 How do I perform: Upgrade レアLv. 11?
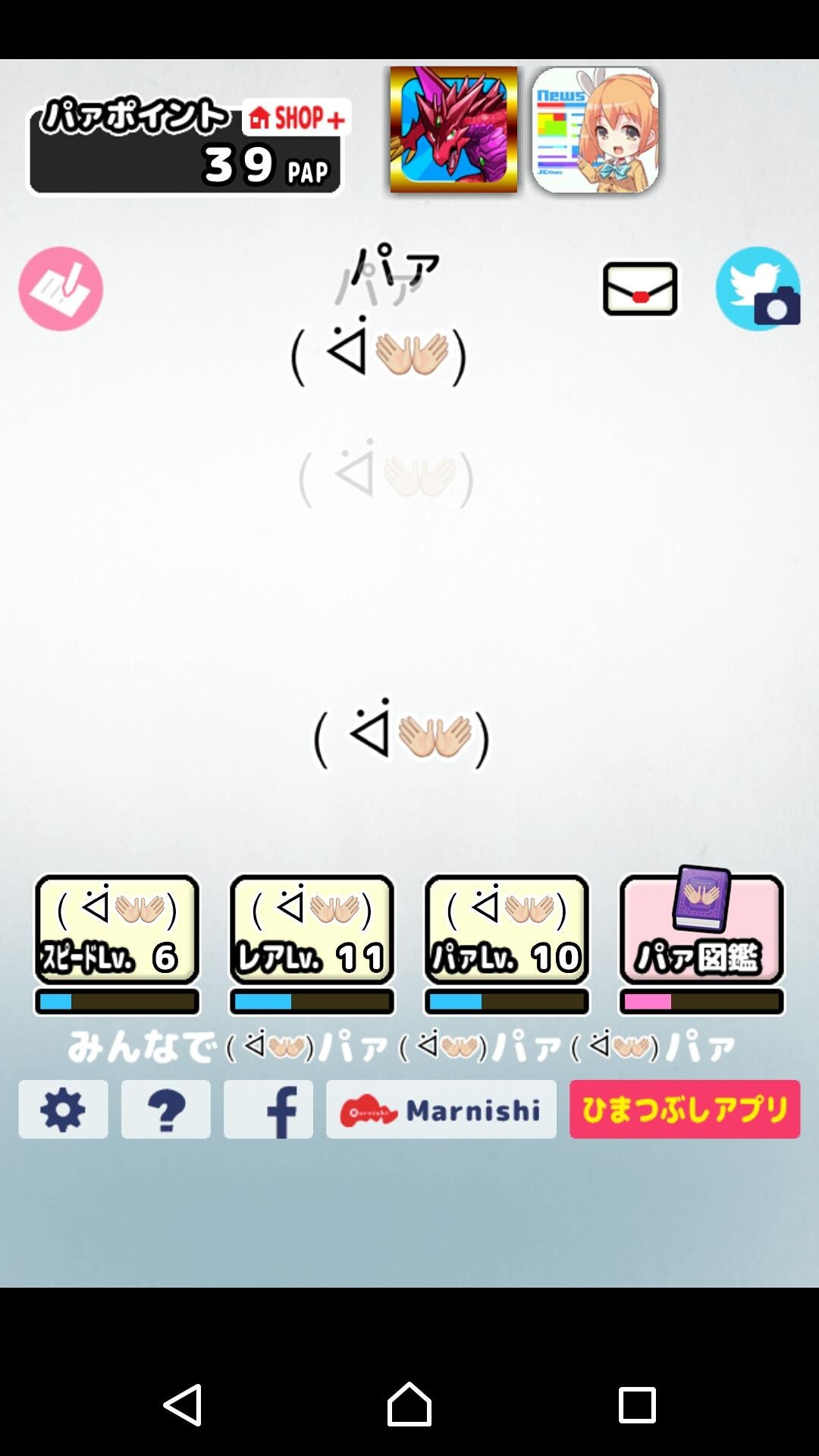click(x=312, y=930)
